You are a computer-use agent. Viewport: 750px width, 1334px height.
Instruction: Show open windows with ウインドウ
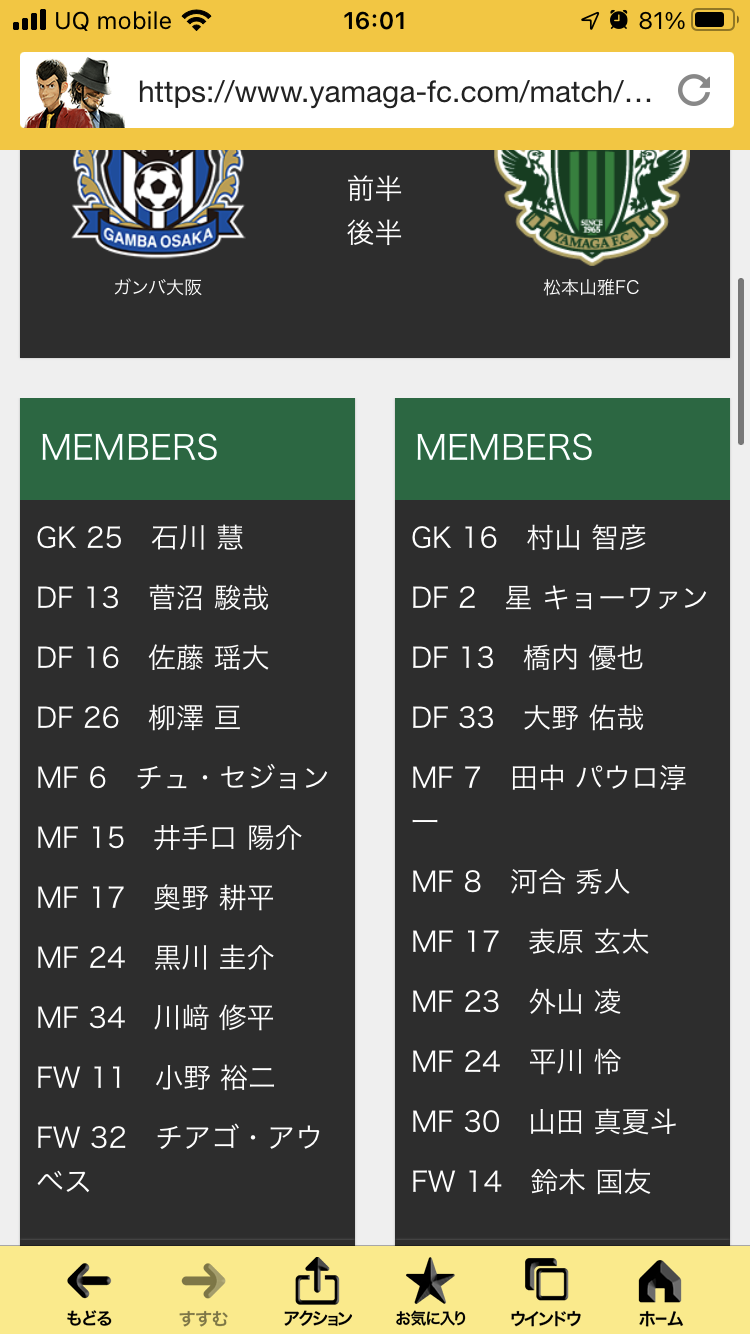(546, 1292)
